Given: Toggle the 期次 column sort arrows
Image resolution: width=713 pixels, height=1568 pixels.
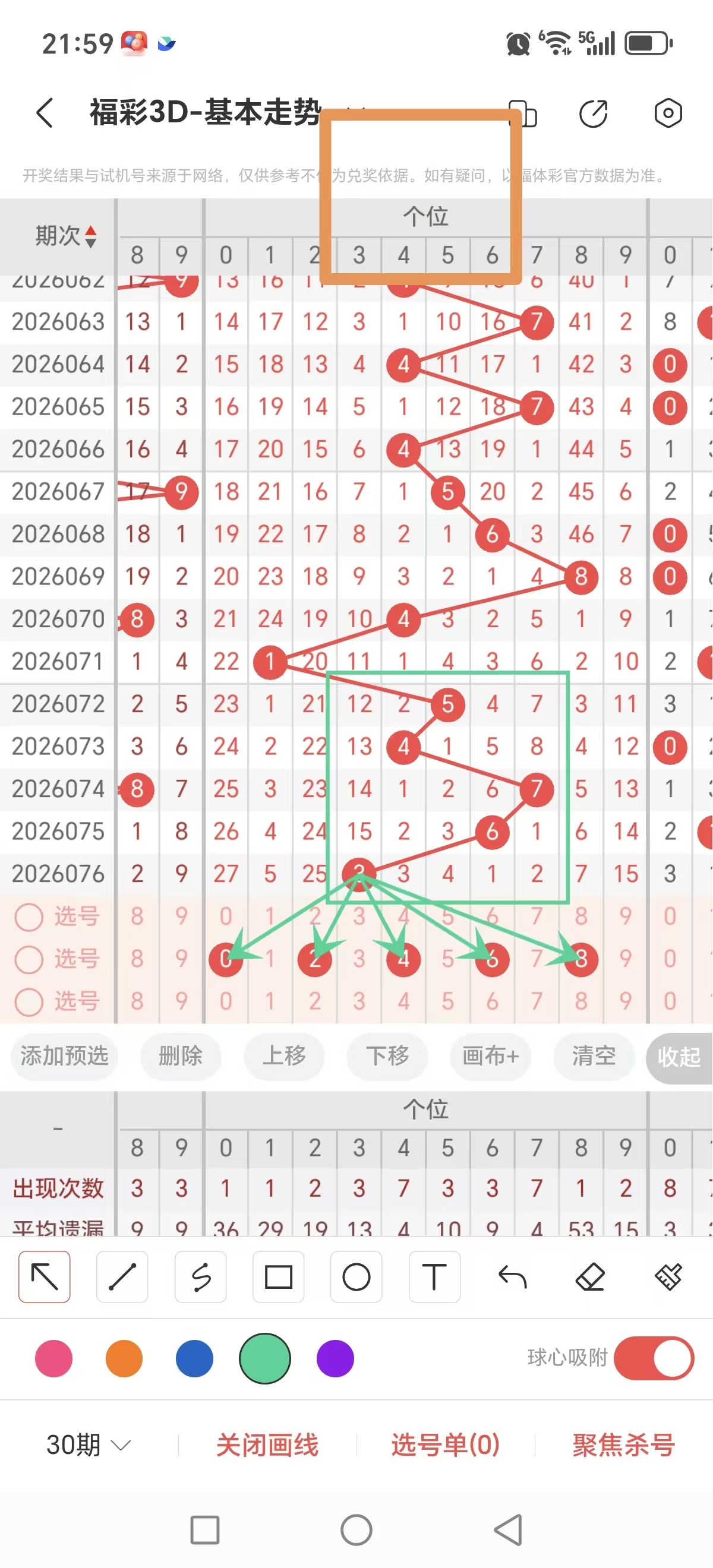Looking at the screenshot, I should point(90,237).
